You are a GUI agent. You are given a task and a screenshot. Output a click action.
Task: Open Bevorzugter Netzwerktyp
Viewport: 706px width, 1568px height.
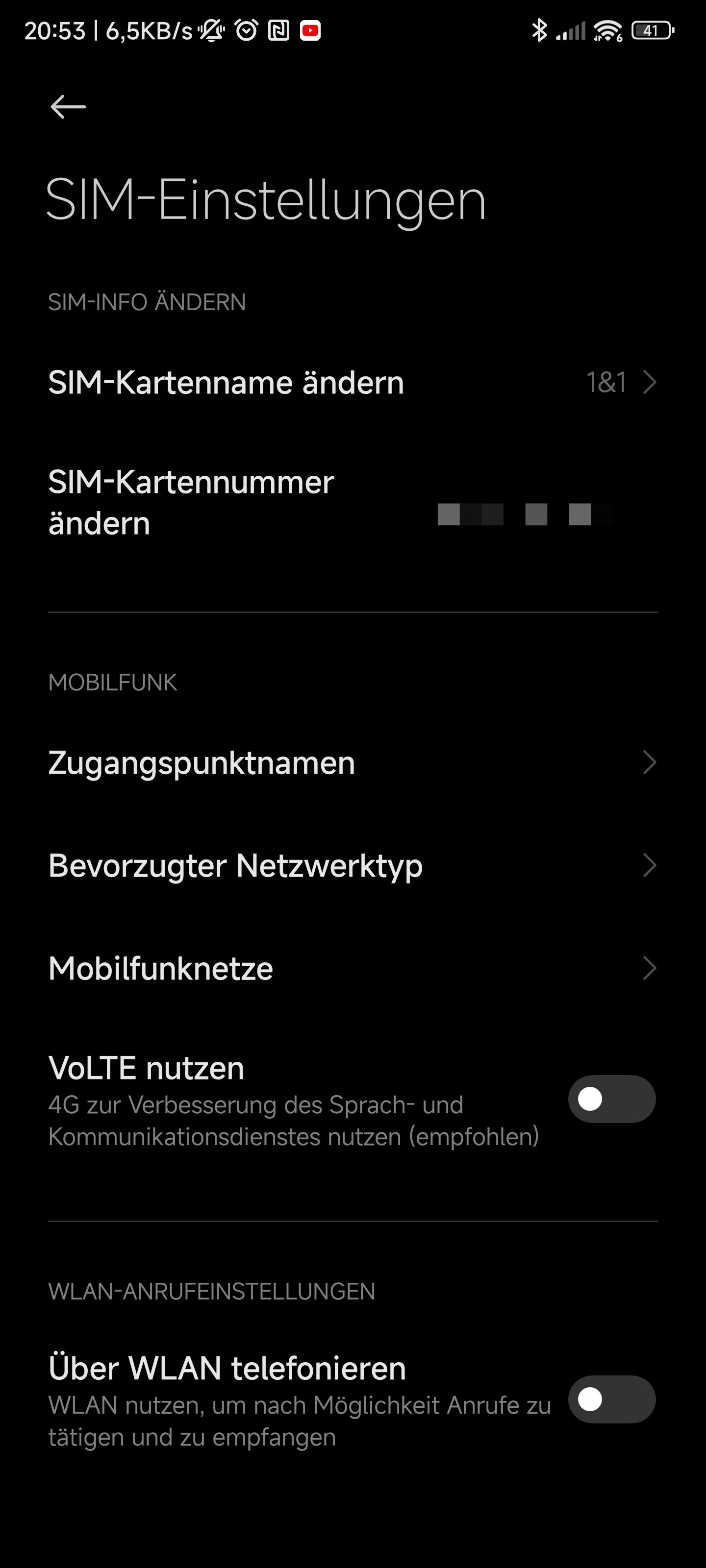(353, 865)
